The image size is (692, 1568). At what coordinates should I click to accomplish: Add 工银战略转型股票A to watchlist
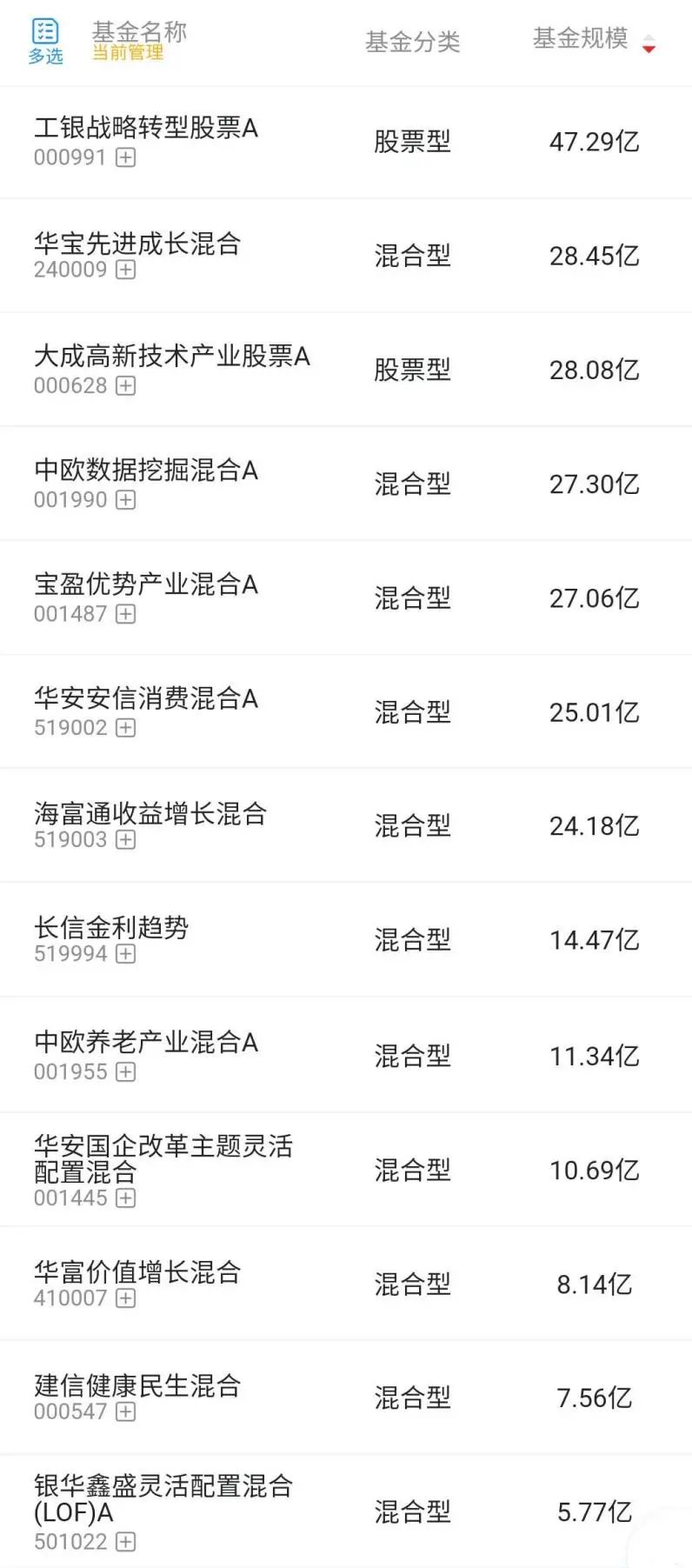pyautogui.click(x=126, y=157)
